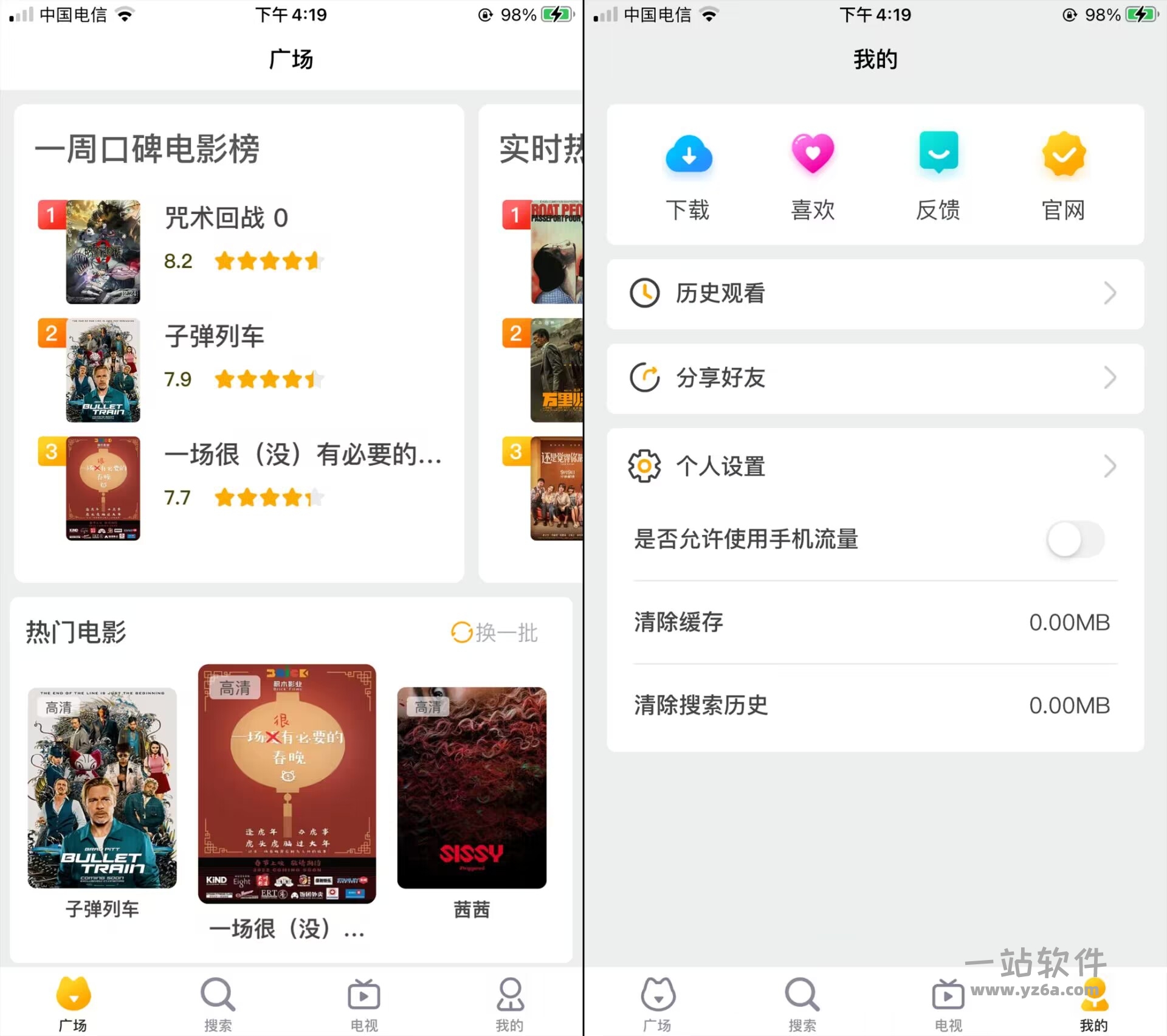Switch to 广场 tab from the 我的 screen
Viewport: 1167px width, 1036px height.
coord(658,1003)
